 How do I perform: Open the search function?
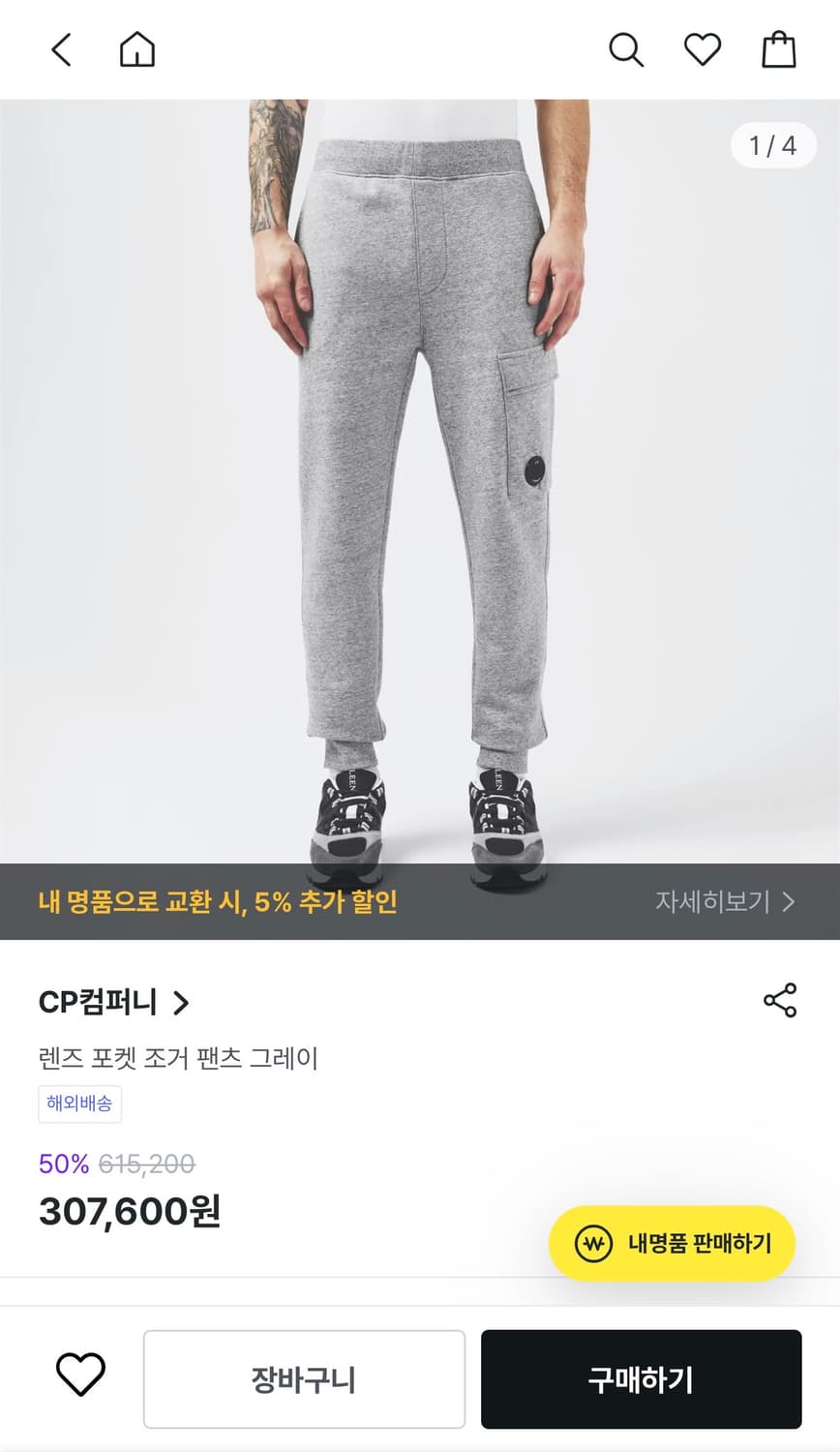(x=625, y=49)
